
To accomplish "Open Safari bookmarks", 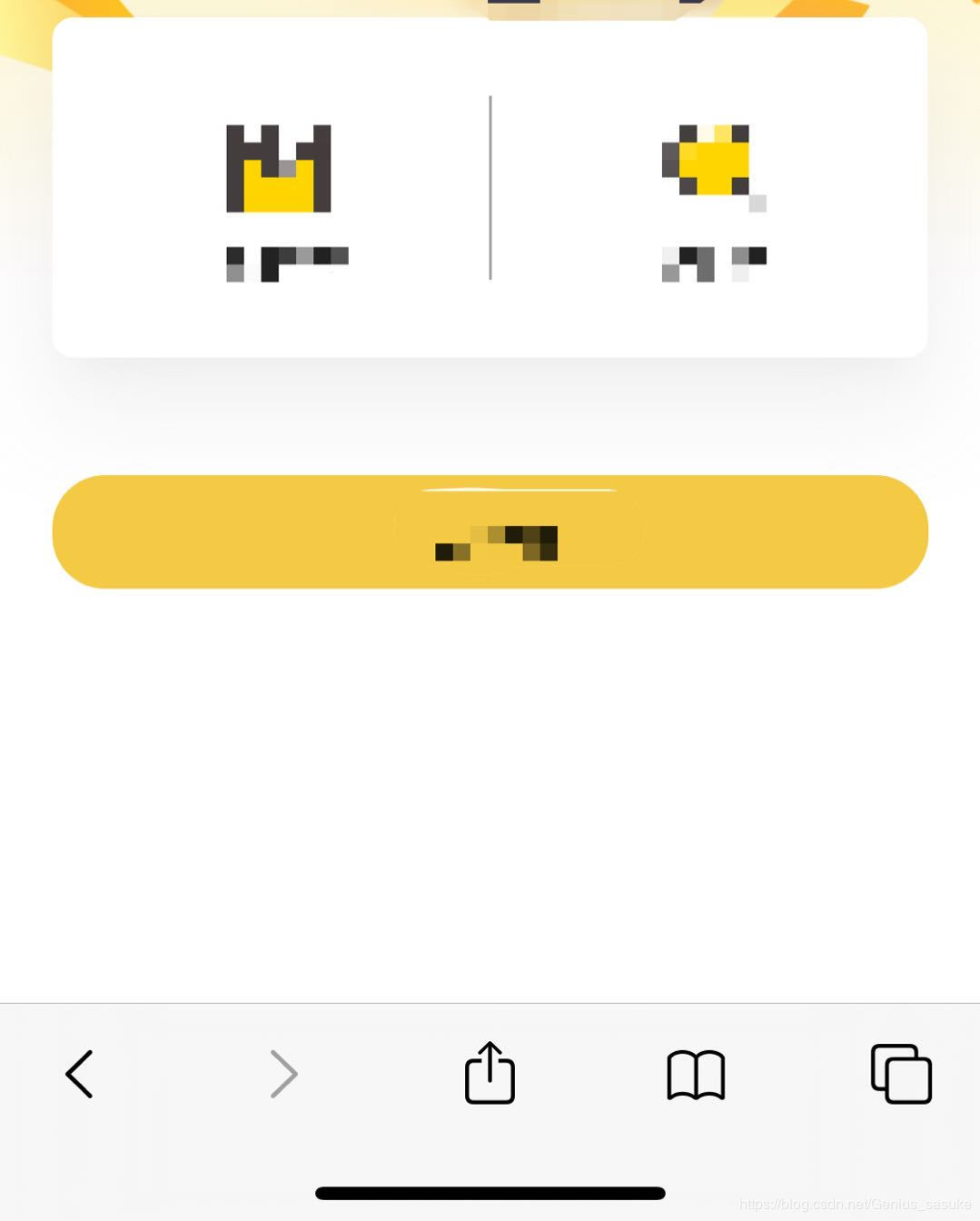I will coord(696,1075).
